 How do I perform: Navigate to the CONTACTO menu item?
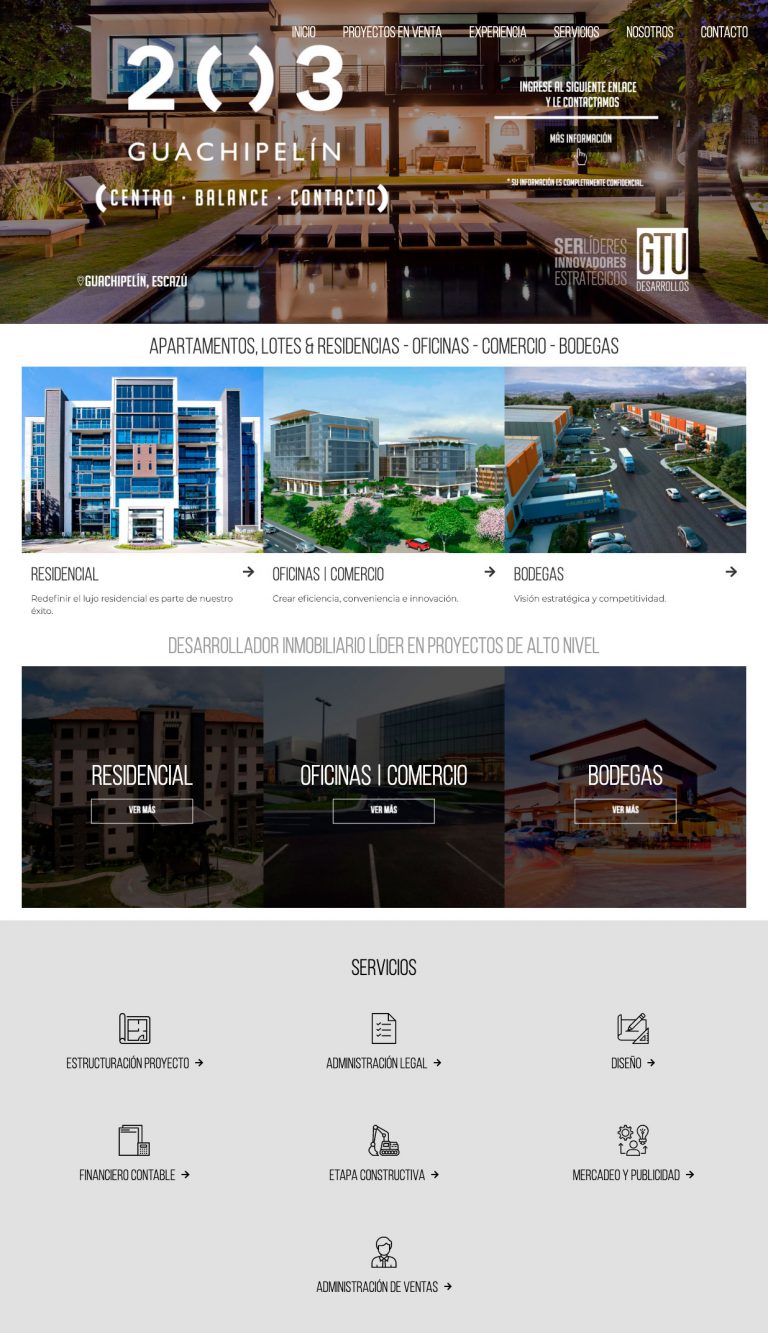[724, 31]
